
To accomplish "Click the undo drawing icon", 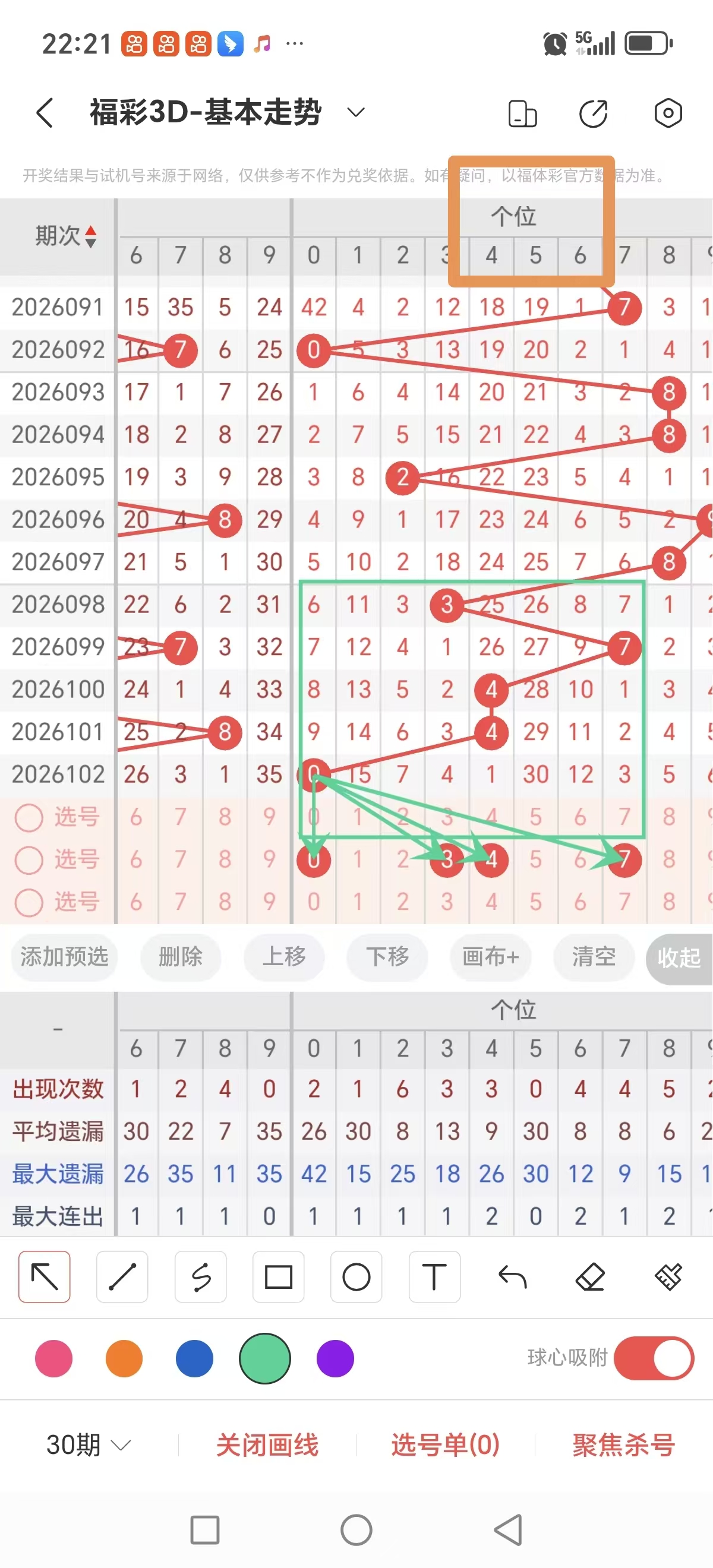I will coord(512,1278).
